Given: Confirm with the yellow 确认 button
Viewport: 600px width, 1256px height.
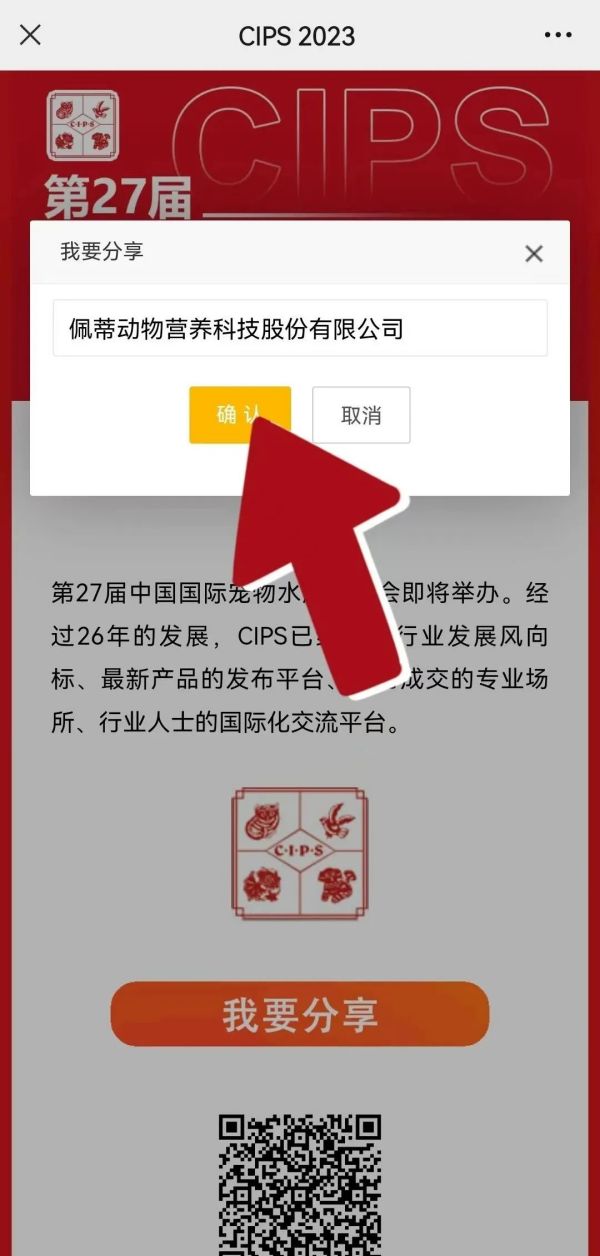Looking at the screenshot, I should pyautogui.click(x=224, y=414).
